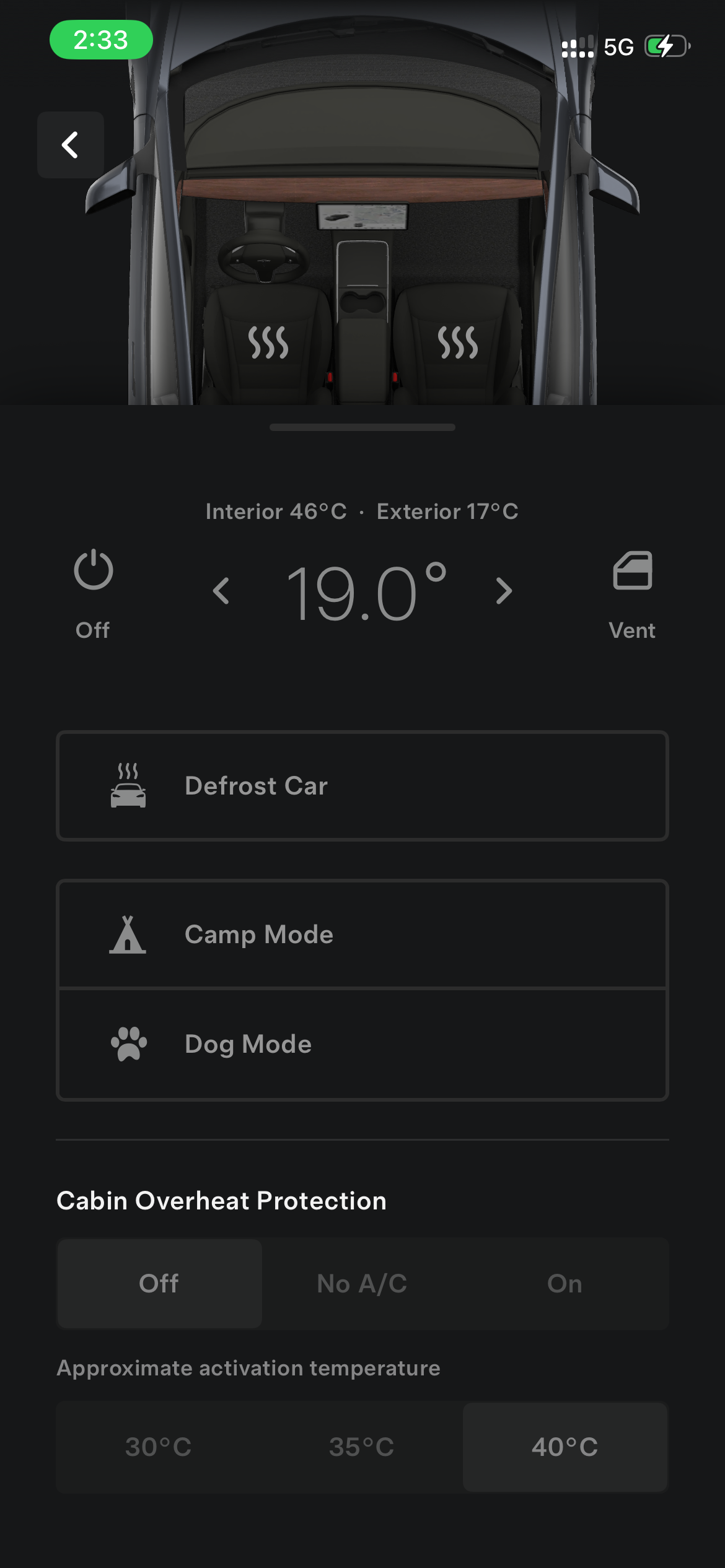The width and height of the screenshot is (725, 1568).
Task: Go back using the top-left arrow
Action: pyautogui.click(x=71, y=145)
